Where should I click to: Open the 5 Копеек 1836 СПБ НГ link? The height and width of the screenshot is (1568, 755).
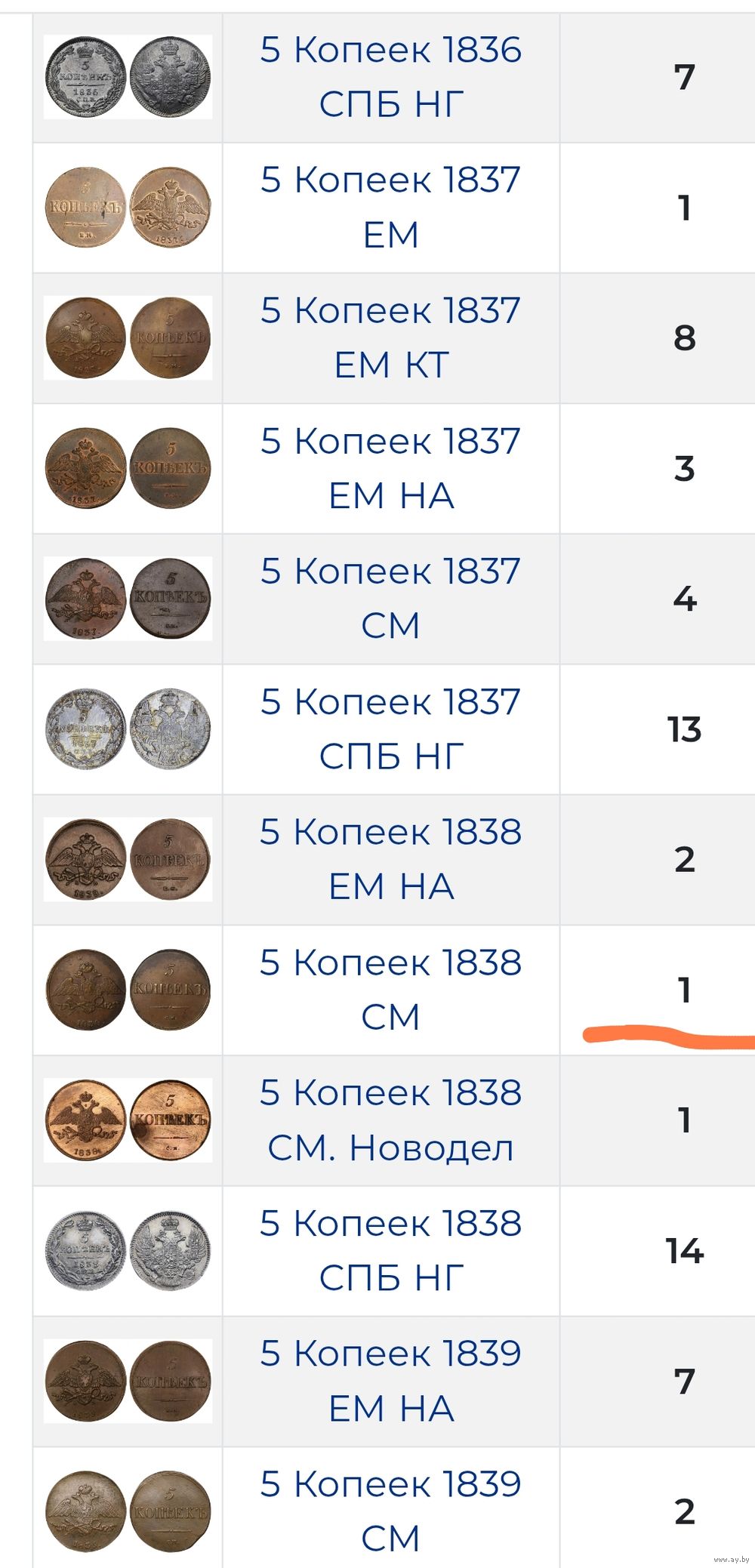click(x=390, y=77)
